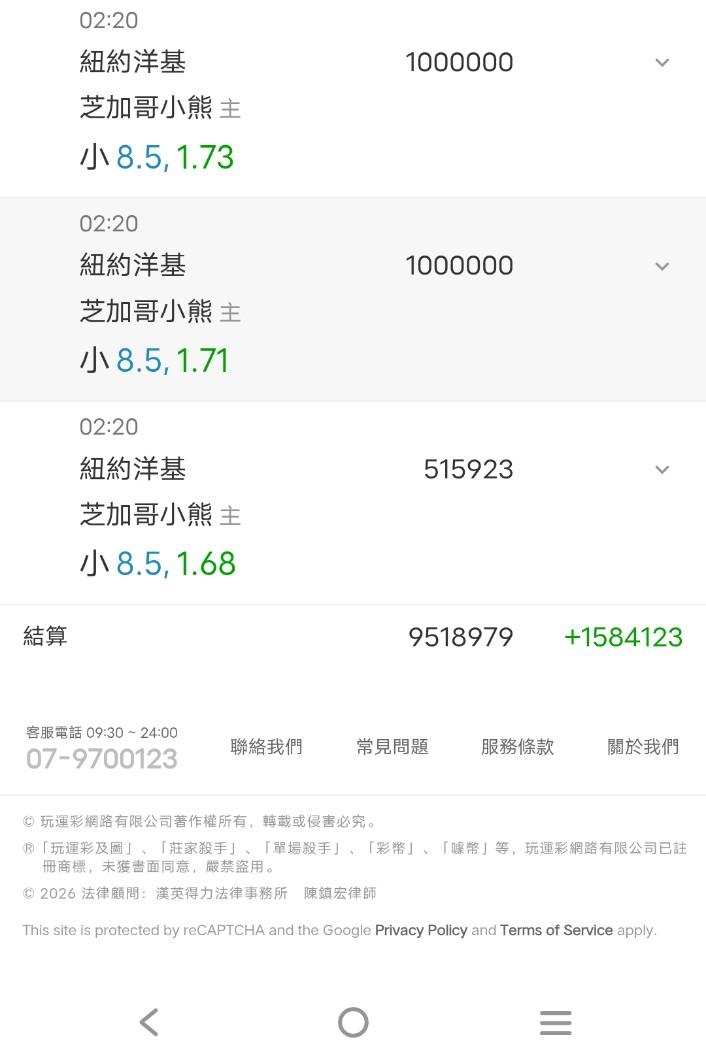Viewport: 706px width, 1060px height.
Task: Open the 聯絡我們 contact link
Action: coord(266,747)
